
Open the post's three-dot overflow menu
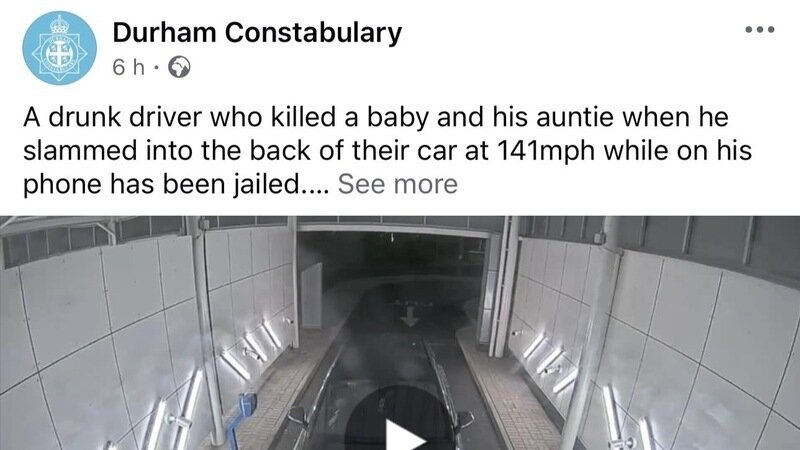coord(759,28)
